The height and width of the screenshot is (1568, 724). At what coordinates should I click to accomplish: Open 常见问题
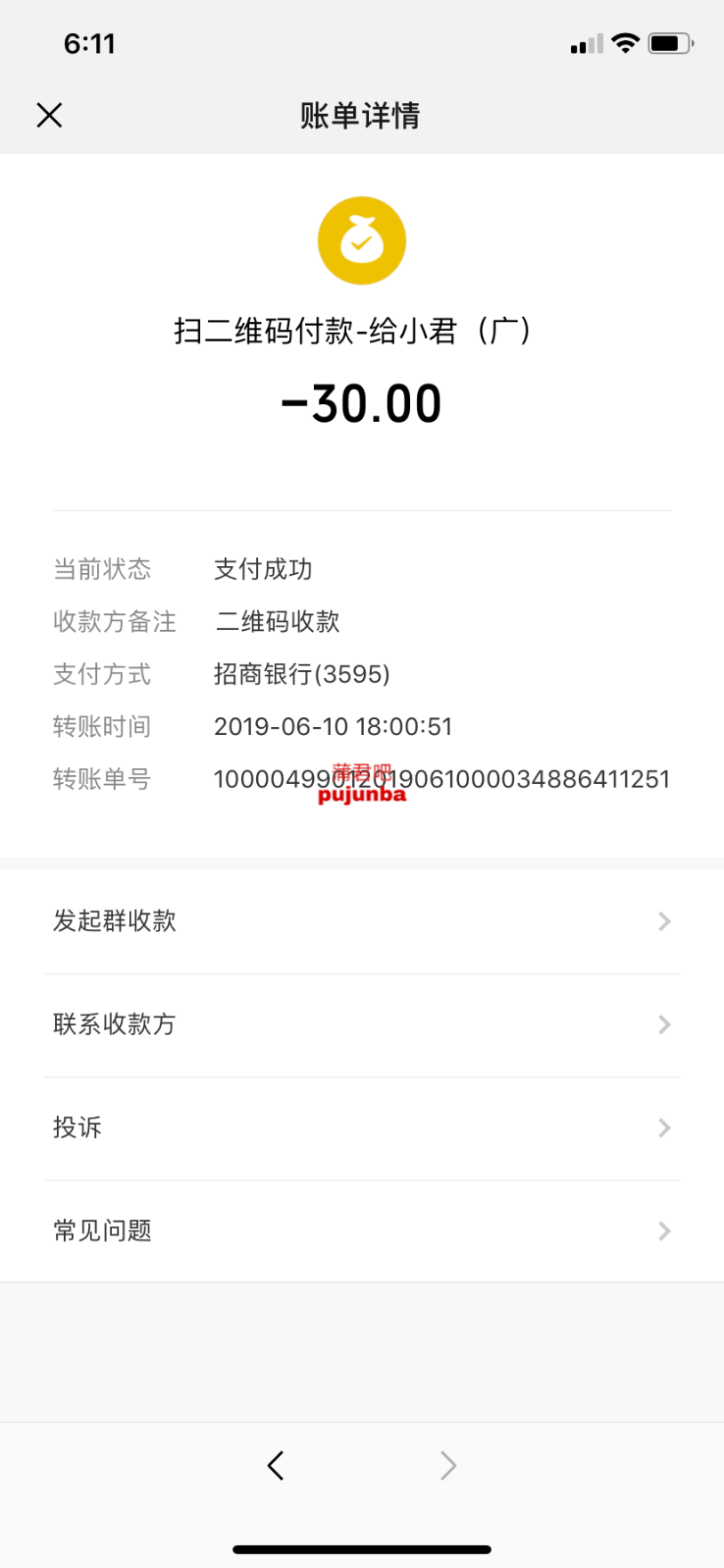click(x=361, y=1231)
